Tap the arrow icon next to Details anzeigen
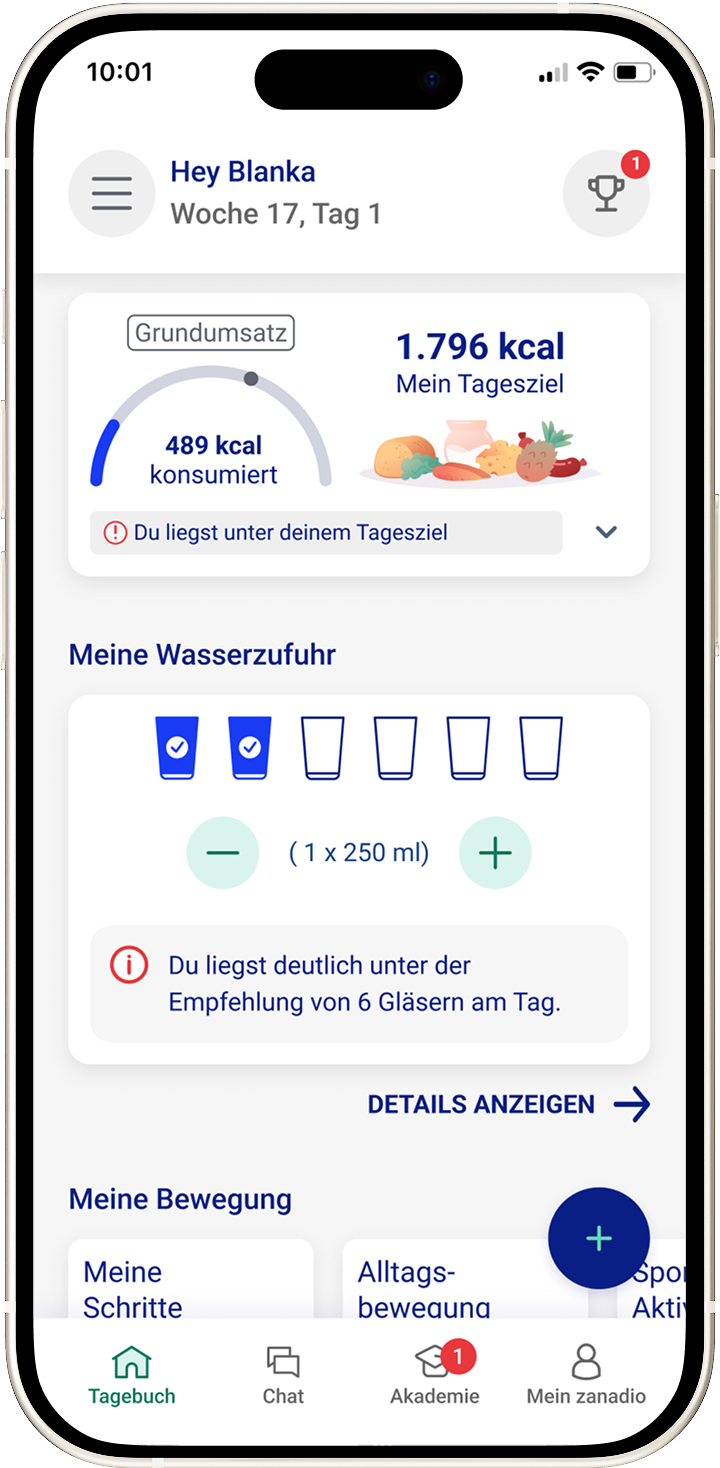The image size is (720, 1468). pyautogui.click(x=632, y=1104)
